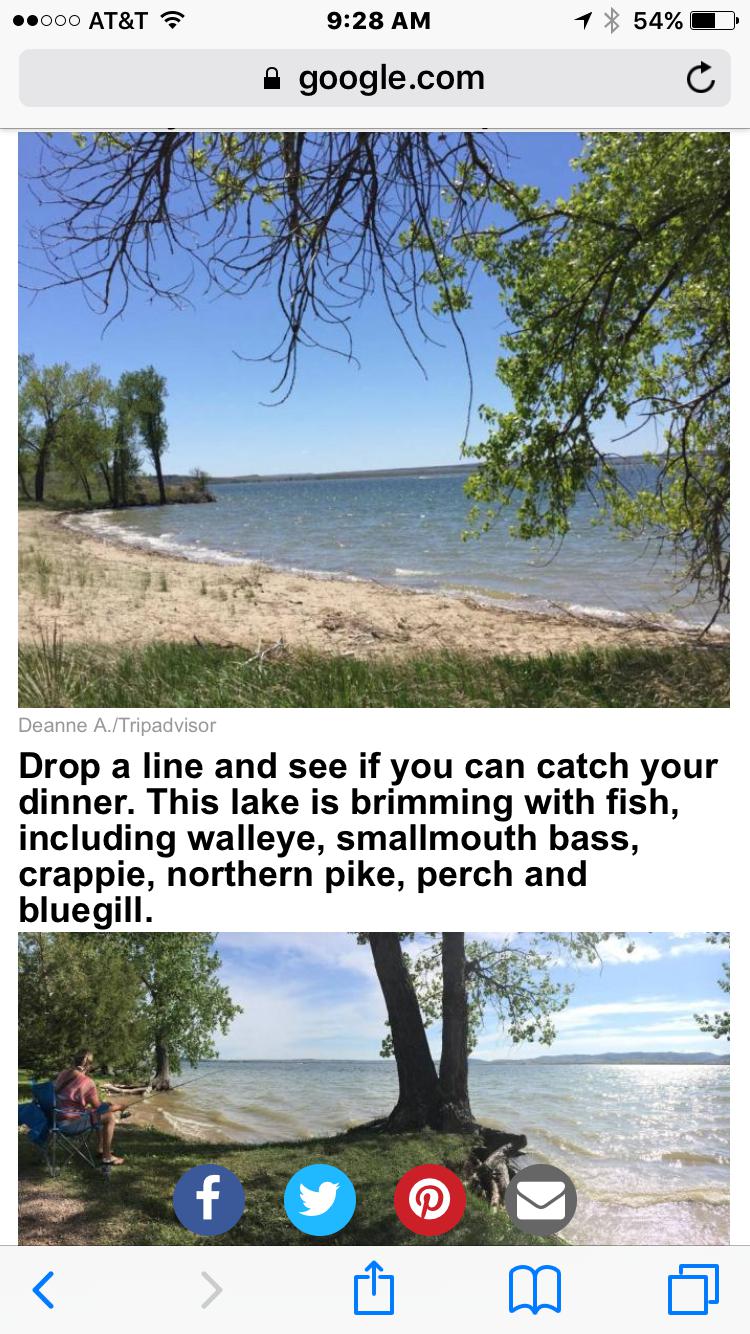Reload the current page

700,78
